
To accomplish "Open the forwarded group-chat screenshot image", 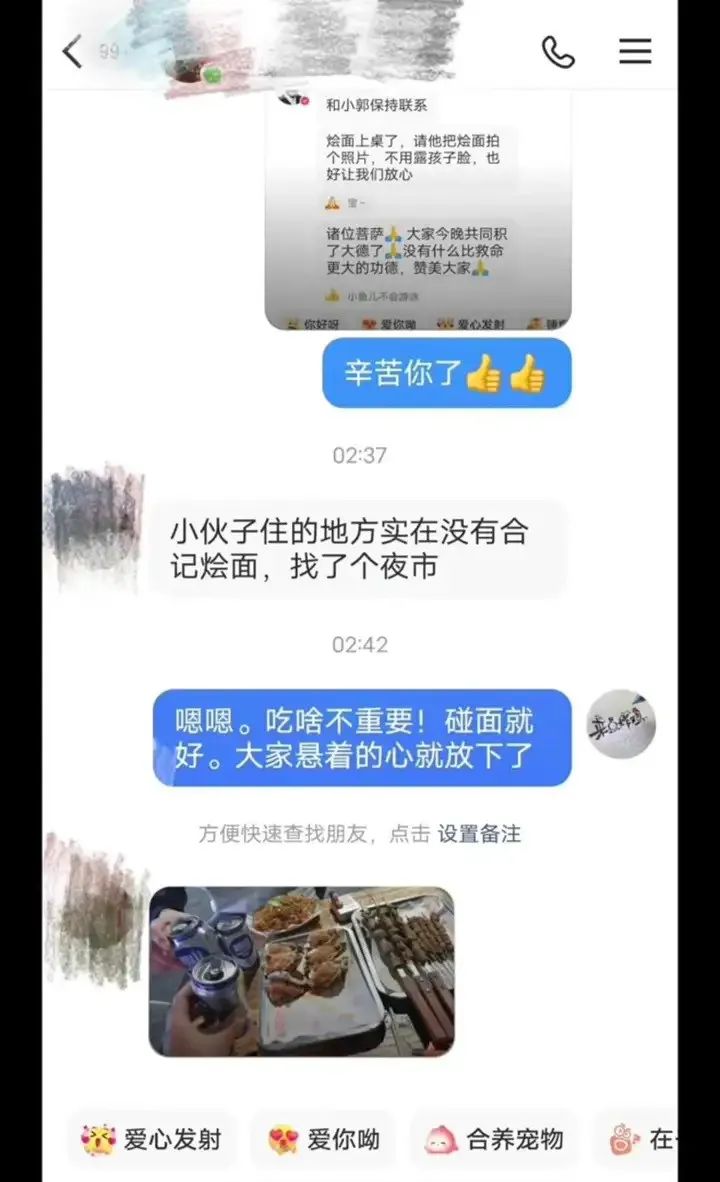I will [x=418, y=210].
